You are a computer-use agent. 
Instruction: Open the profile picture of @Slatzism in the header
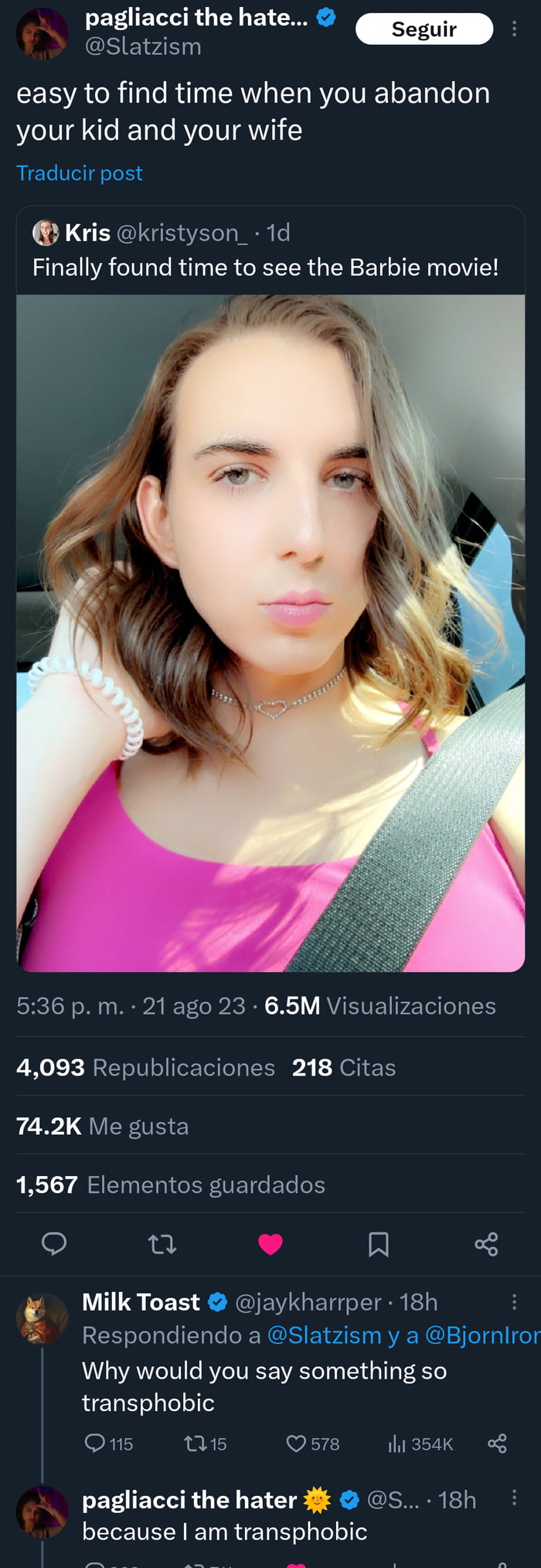point(42,34)
